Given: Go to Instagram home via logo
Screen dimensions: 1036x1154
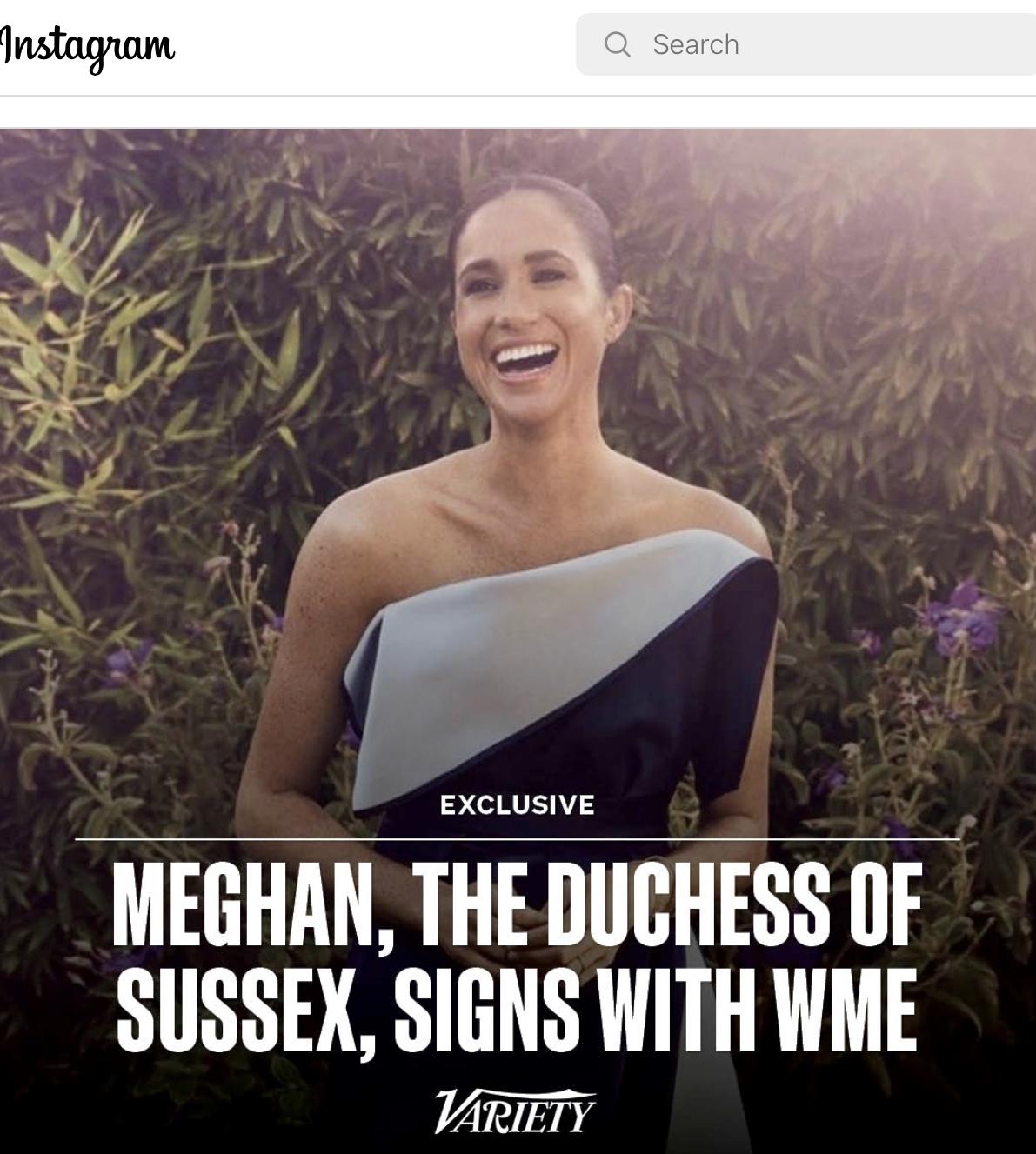Looking at the screenshot, I should pos(88,45).
